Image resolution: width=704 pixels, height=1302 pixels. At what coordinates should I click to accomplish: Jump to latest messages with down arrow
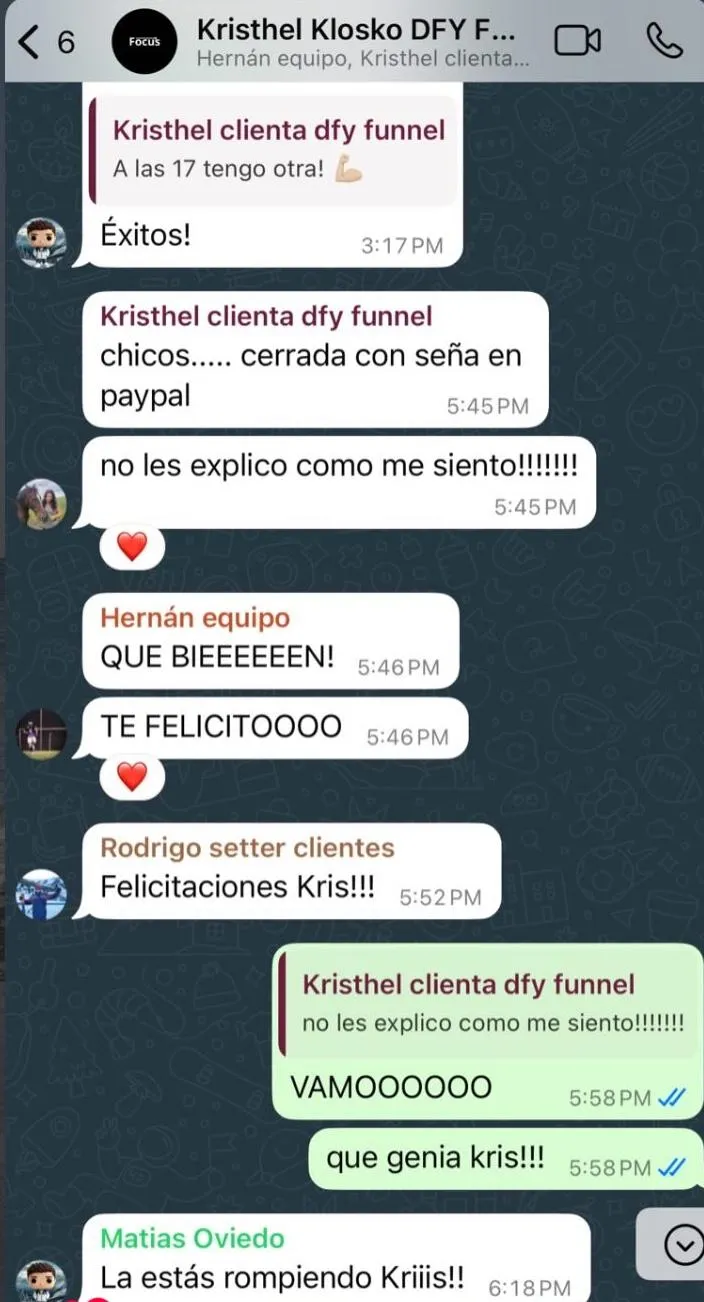684,1244
